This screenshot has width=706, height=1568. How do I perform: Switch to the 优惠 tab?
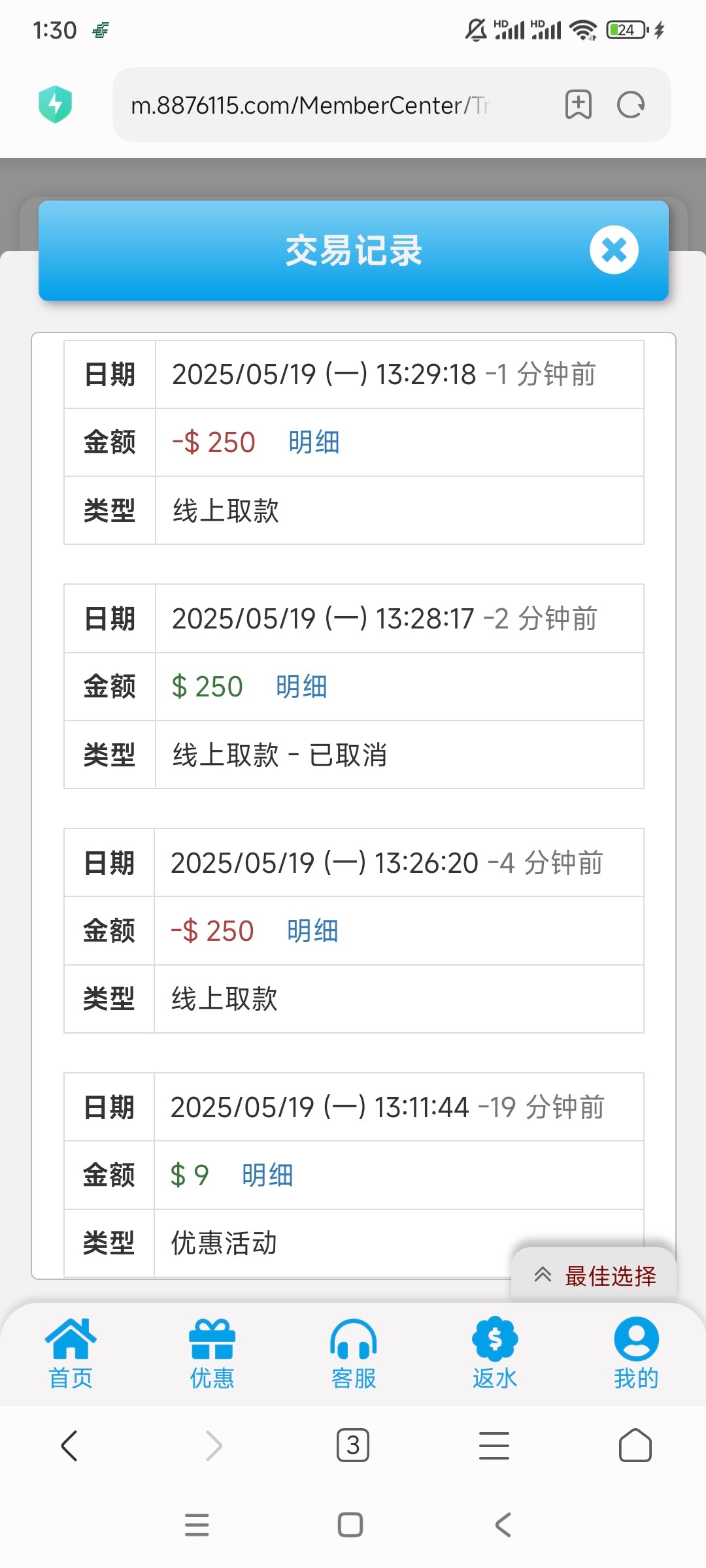[x=212, y=1352]
